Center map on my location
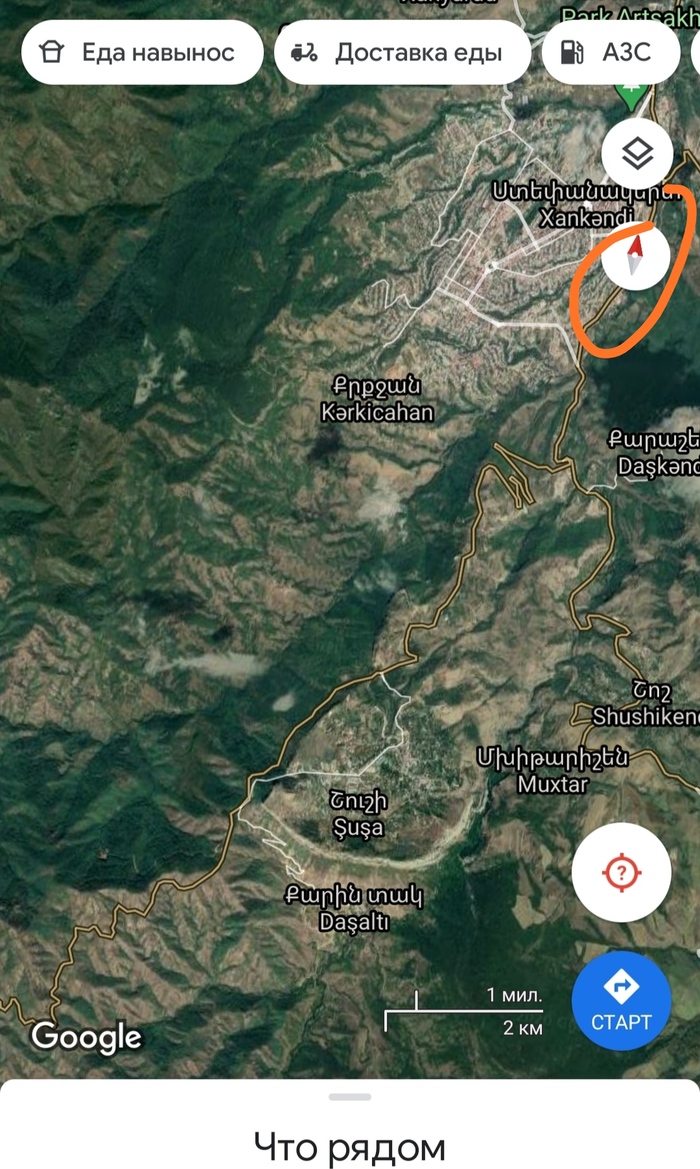This screenshot has height=1169, width=700. click(x=621, y=872)
